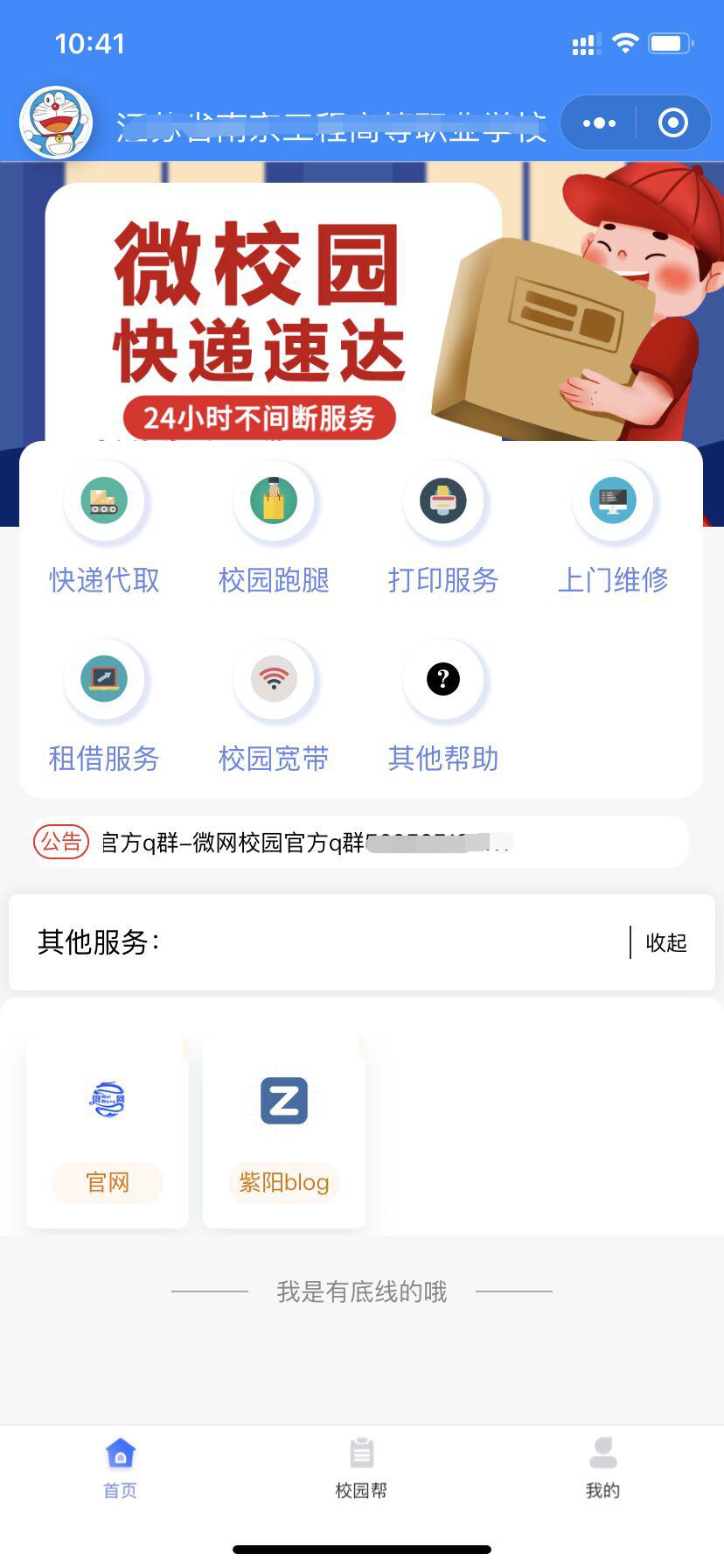Open the 公告 announcement bar
Image resolution: width=724 pixels, height=1568 pixels.
click(60, 841)
